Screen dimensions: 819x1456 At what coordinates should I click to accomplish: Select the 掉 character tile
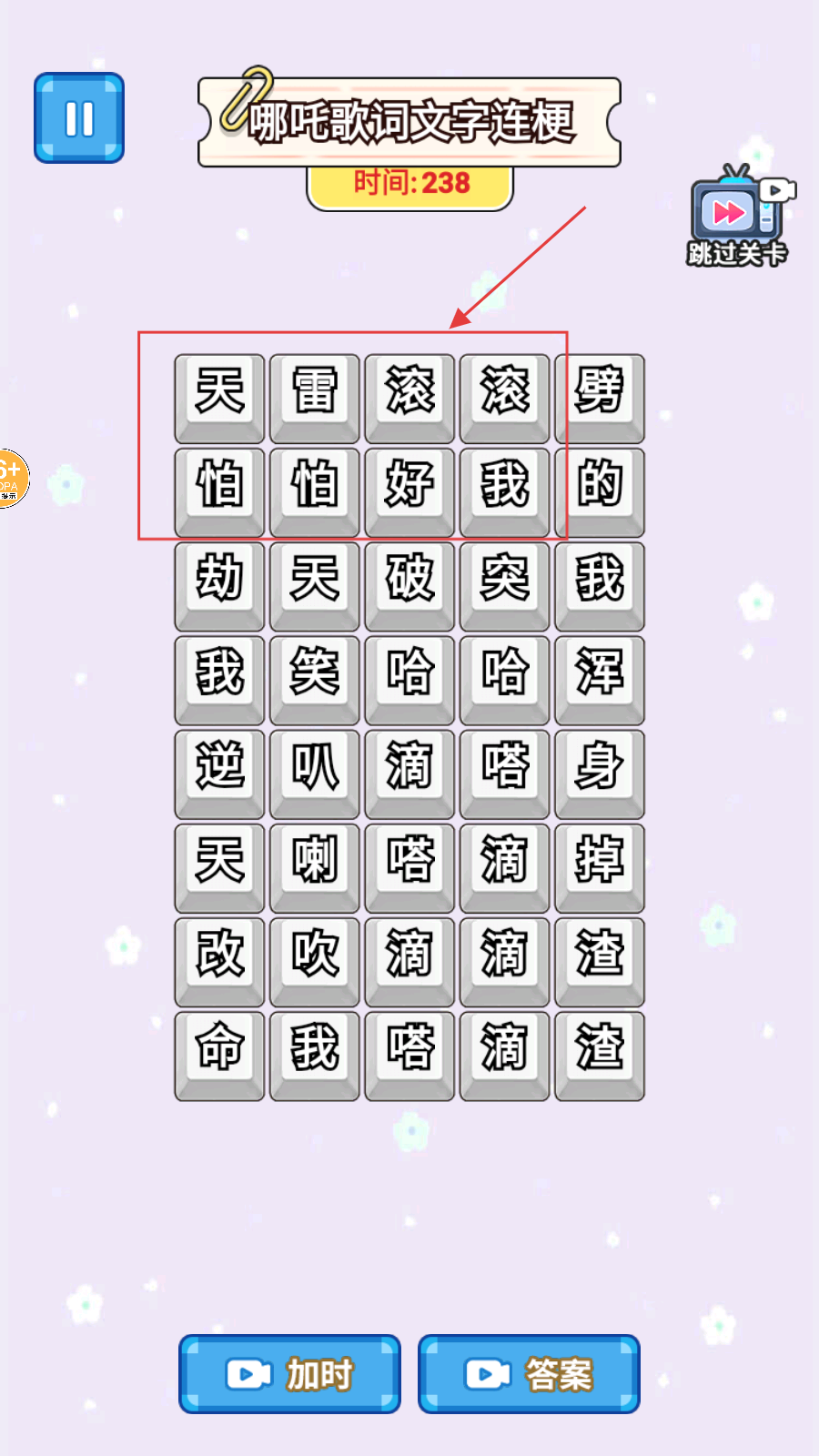[600, 863]
